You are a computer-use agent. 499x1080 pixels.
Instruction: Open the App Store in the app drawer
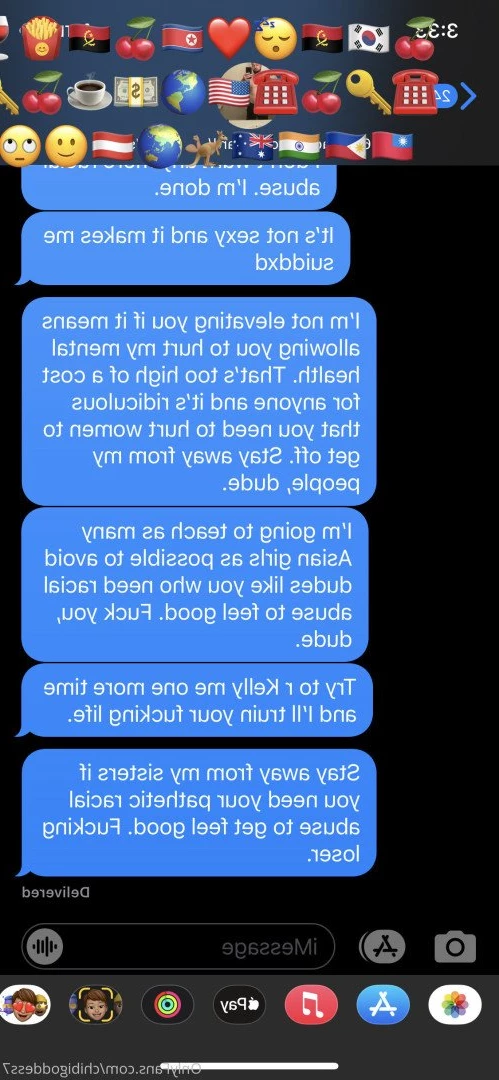tap(383, 1004)
